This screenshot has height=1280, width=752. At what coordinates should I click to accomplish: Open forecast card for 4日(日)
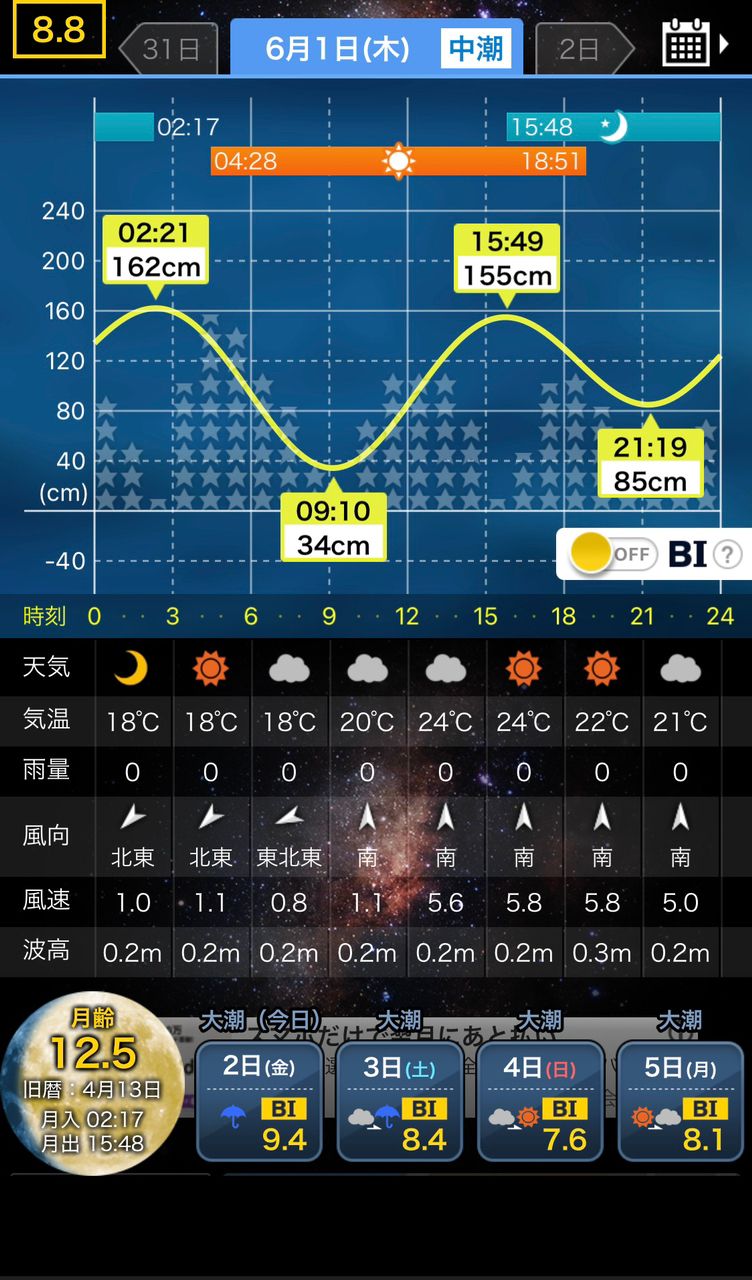[540, 1100]
